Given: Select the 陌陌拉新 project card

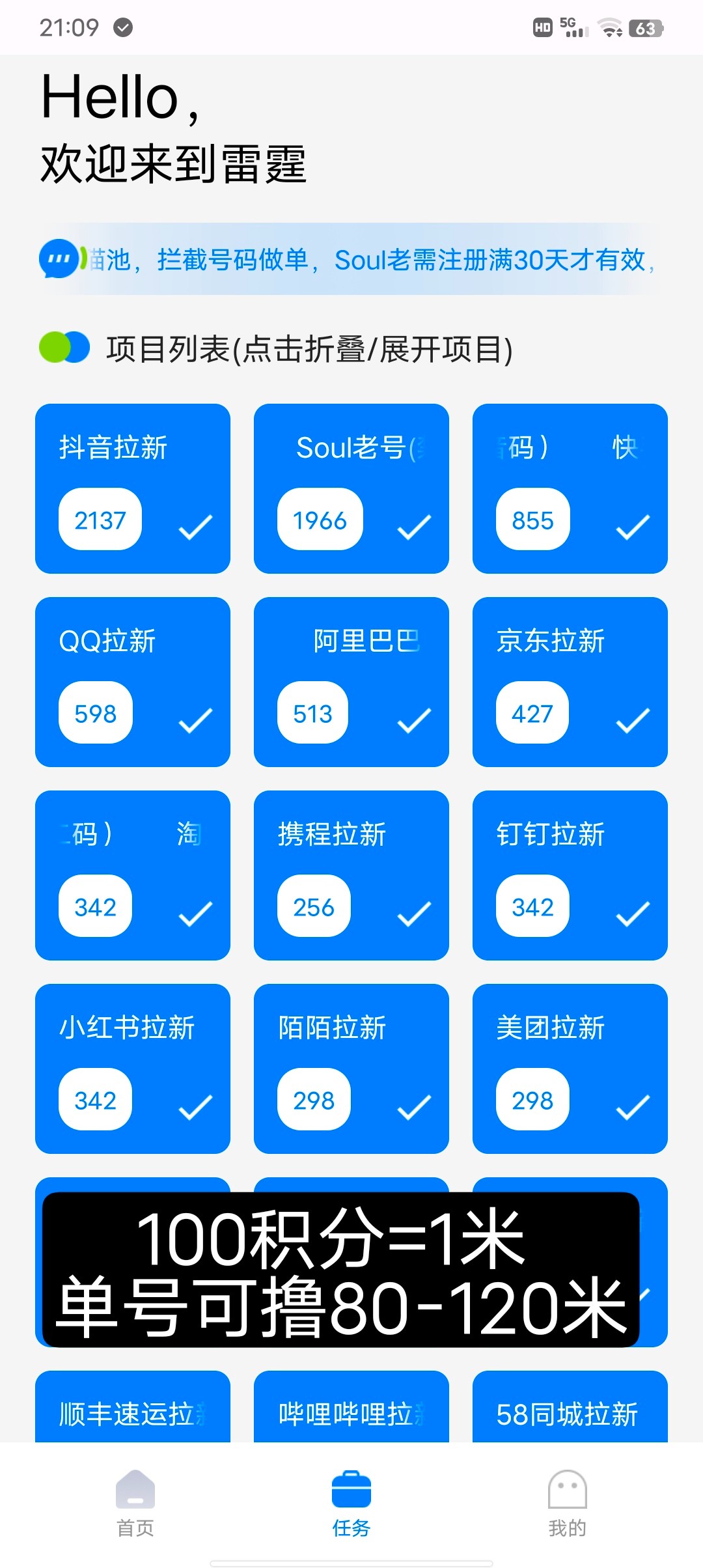Looking at the screenshot, I should click(351, 1069).
